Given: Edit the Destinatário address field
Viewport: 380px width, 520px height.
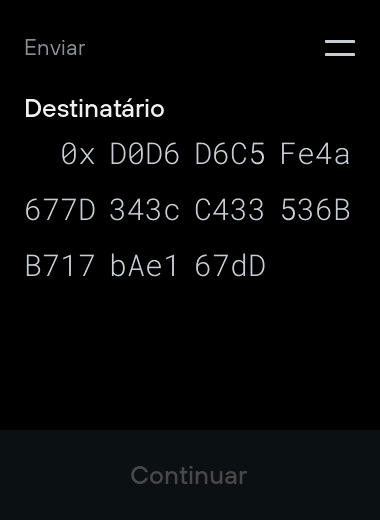Looking at the screenshot, I should (x=188, y=210).
